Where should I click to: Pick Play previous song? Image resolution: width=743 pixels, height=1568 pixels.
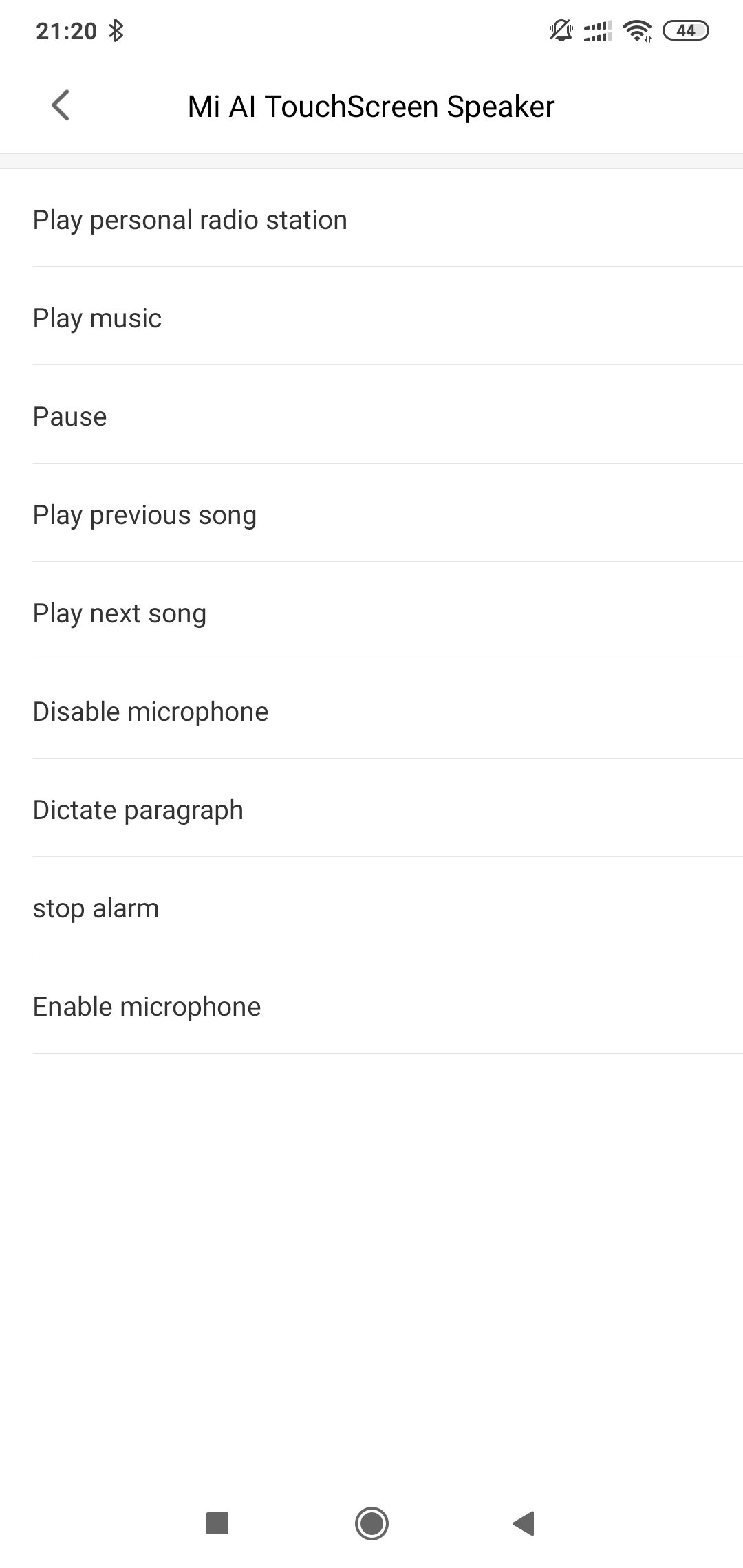tap(371, 514)
